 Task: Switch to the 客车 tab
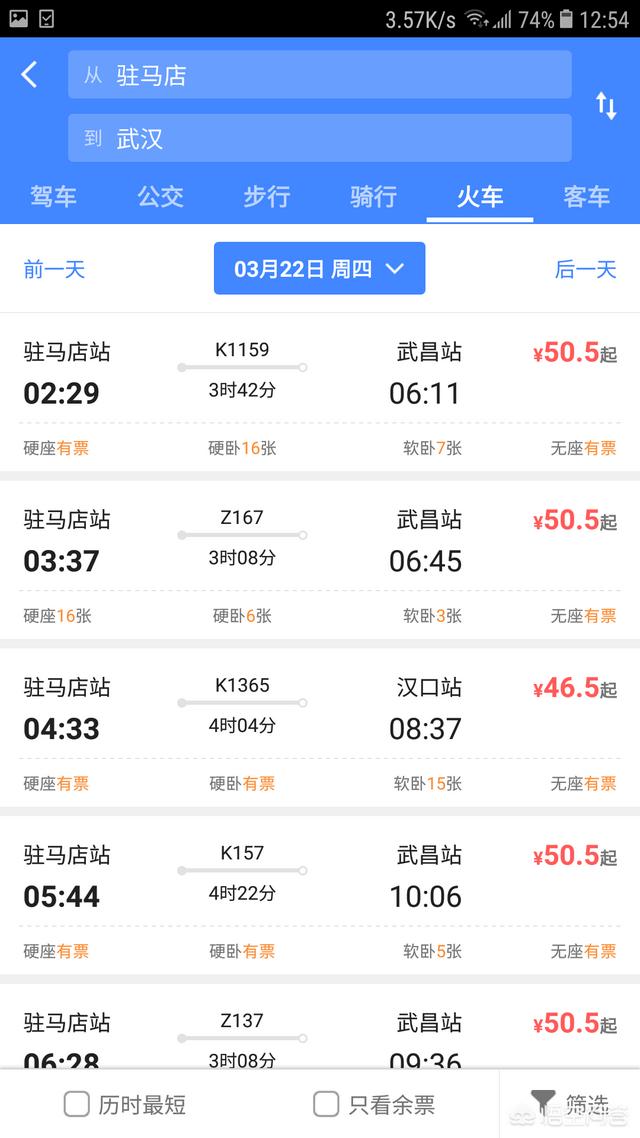tap(586, 197)
